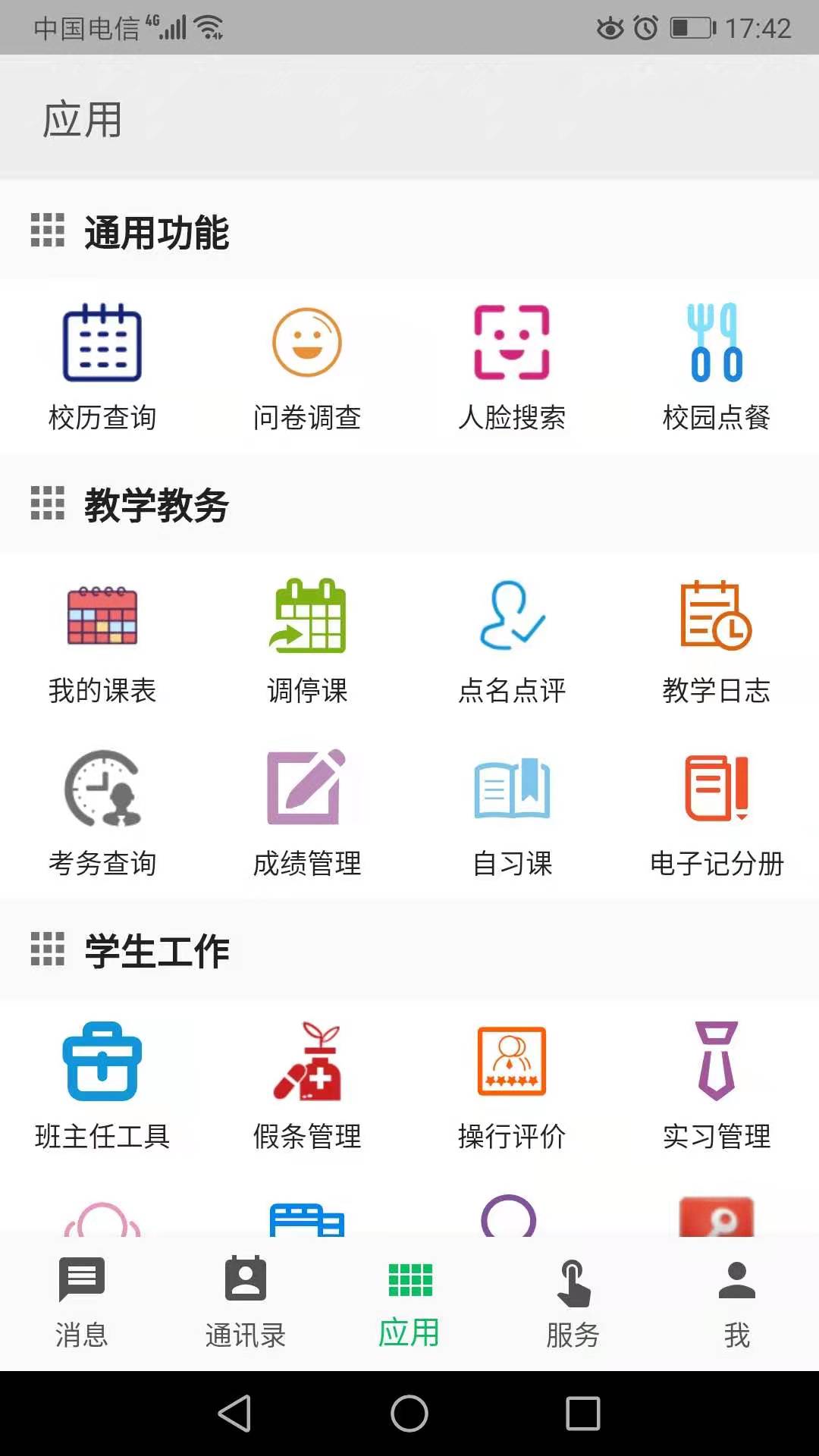The height and width of the screenshot is (1456, 819).
Task: Open the 自习课 self-study app
Action: coord(512,810)
